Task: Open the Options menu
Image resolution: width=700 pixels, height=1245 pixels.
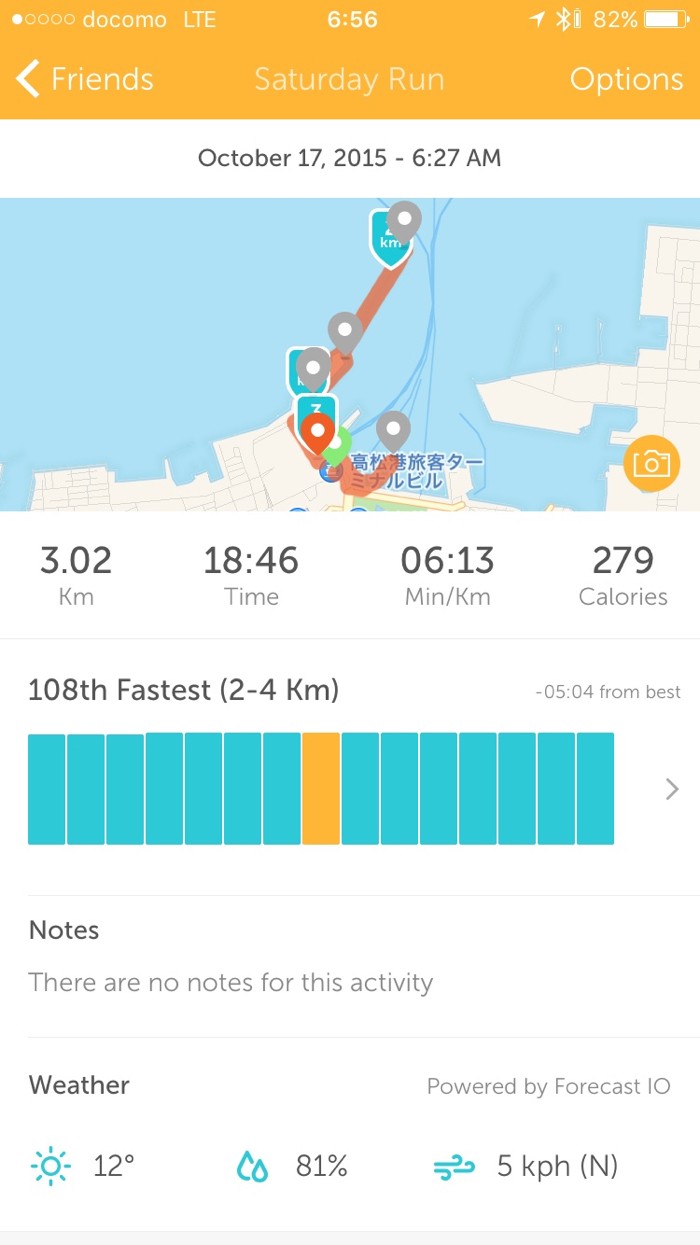Action: [x=626, y=80]
